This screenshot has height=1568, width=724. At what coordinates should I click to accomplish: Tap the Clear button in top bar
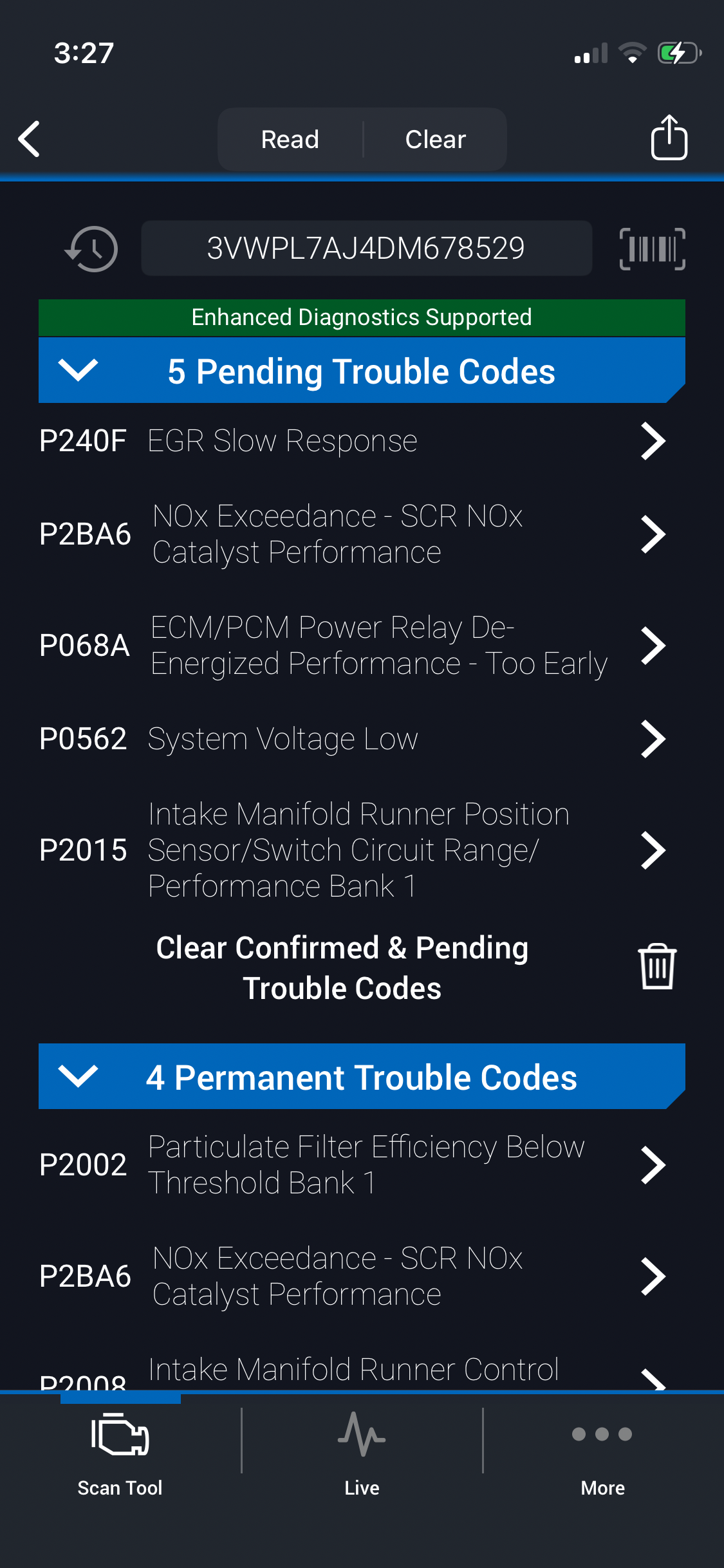coord(435,139)
